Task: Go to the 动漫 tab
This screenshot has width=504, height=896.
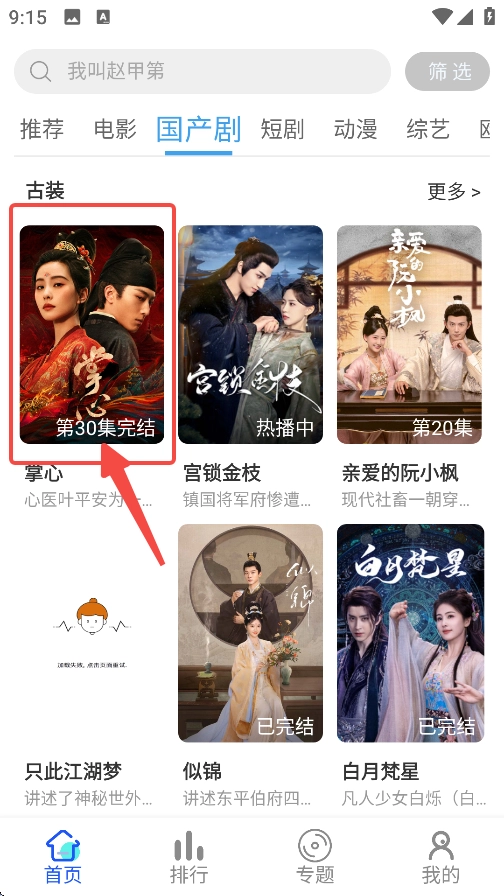Action: click(355, 129)
